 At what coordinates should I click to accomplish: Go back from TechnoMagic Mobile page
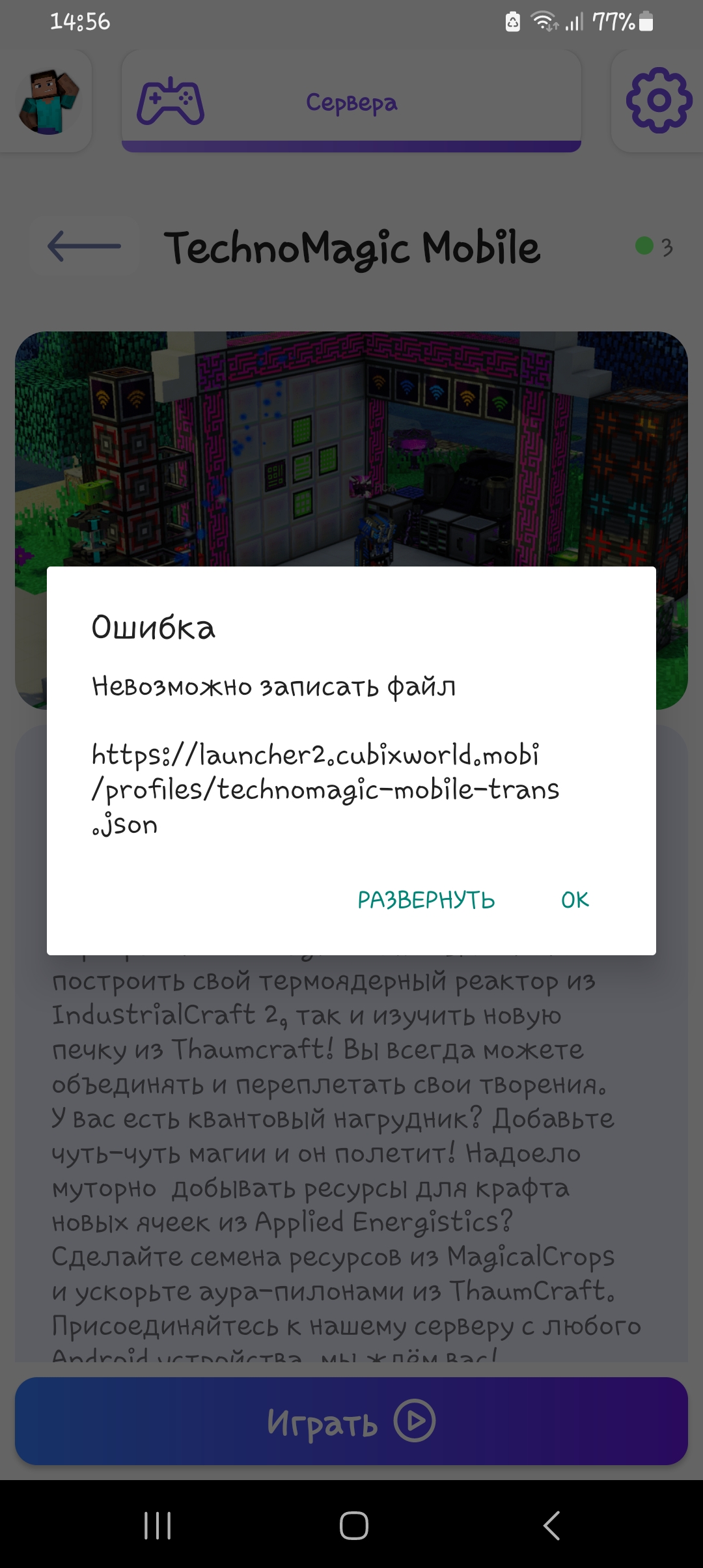84,247
